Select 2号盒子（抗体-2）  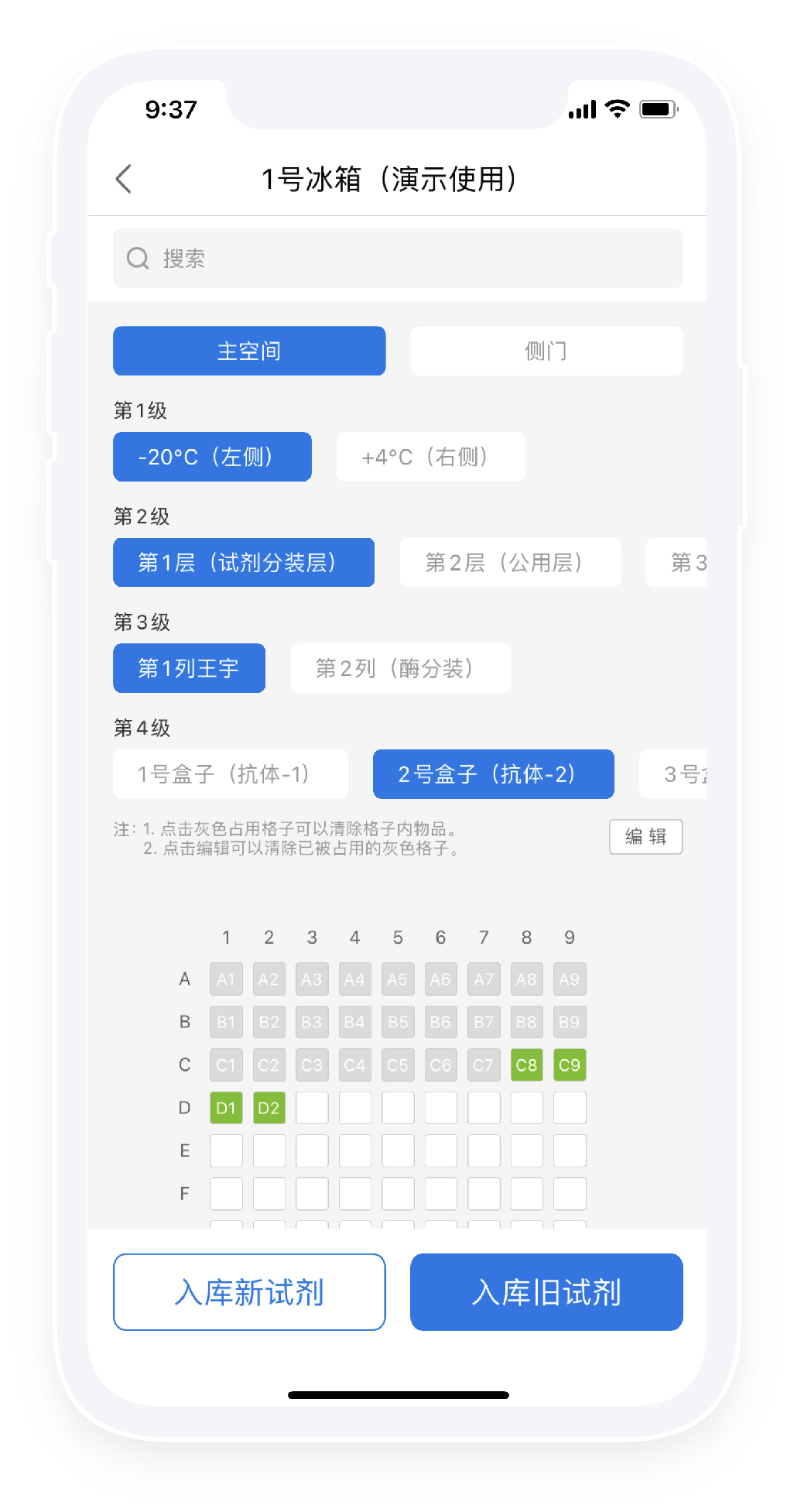coord(494,774)
